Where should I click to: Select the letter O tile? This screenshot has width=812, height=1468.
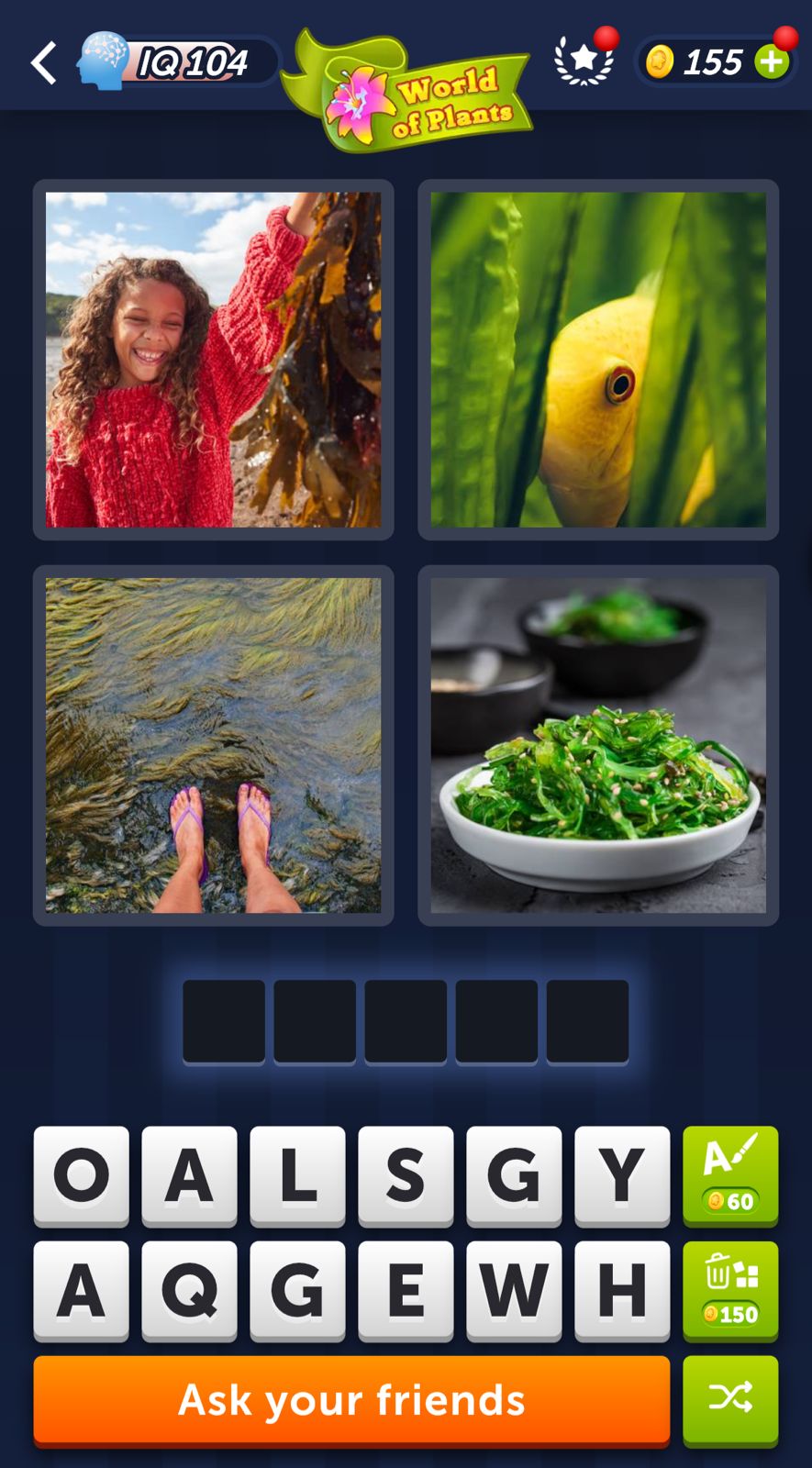point(82,1175)
